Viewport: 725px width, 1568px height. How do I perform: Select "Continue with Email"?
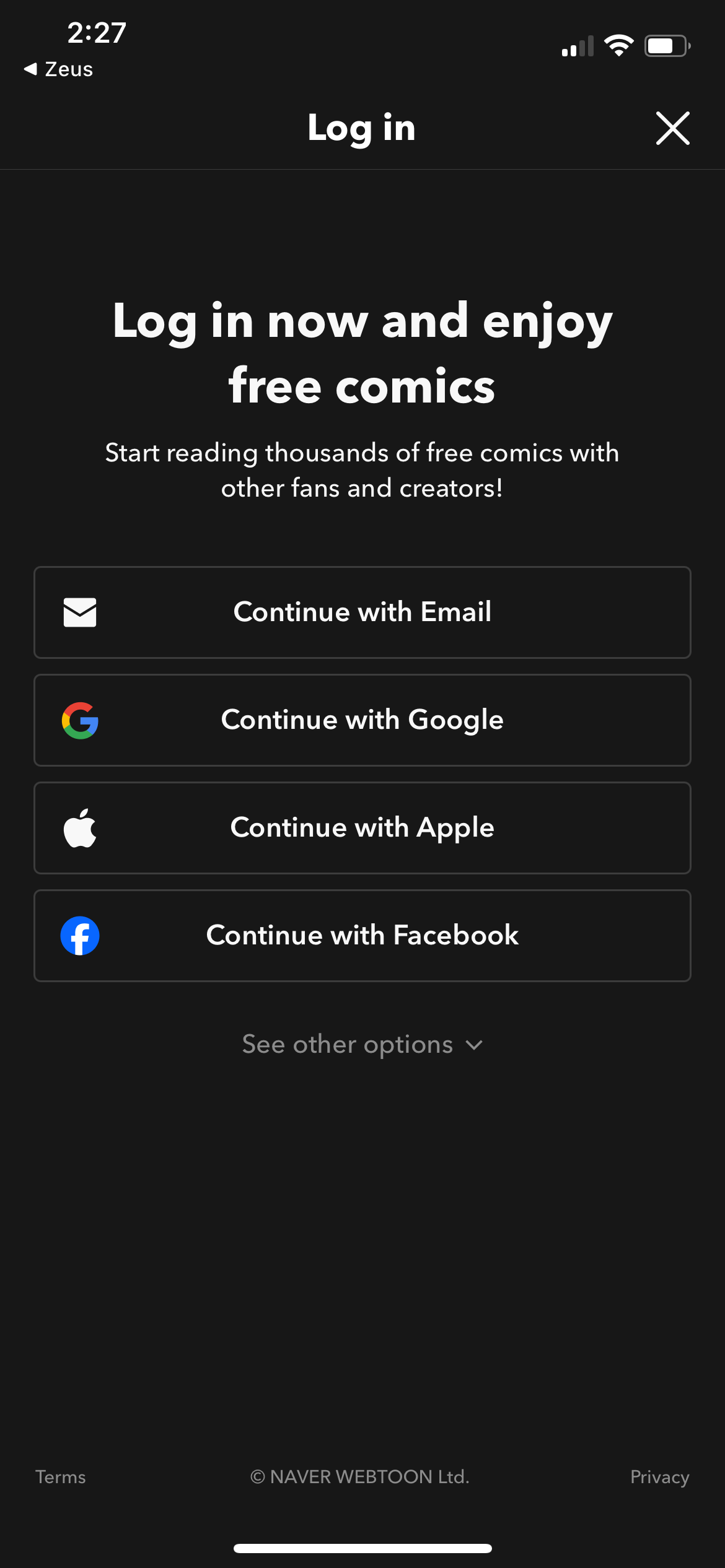362,612
